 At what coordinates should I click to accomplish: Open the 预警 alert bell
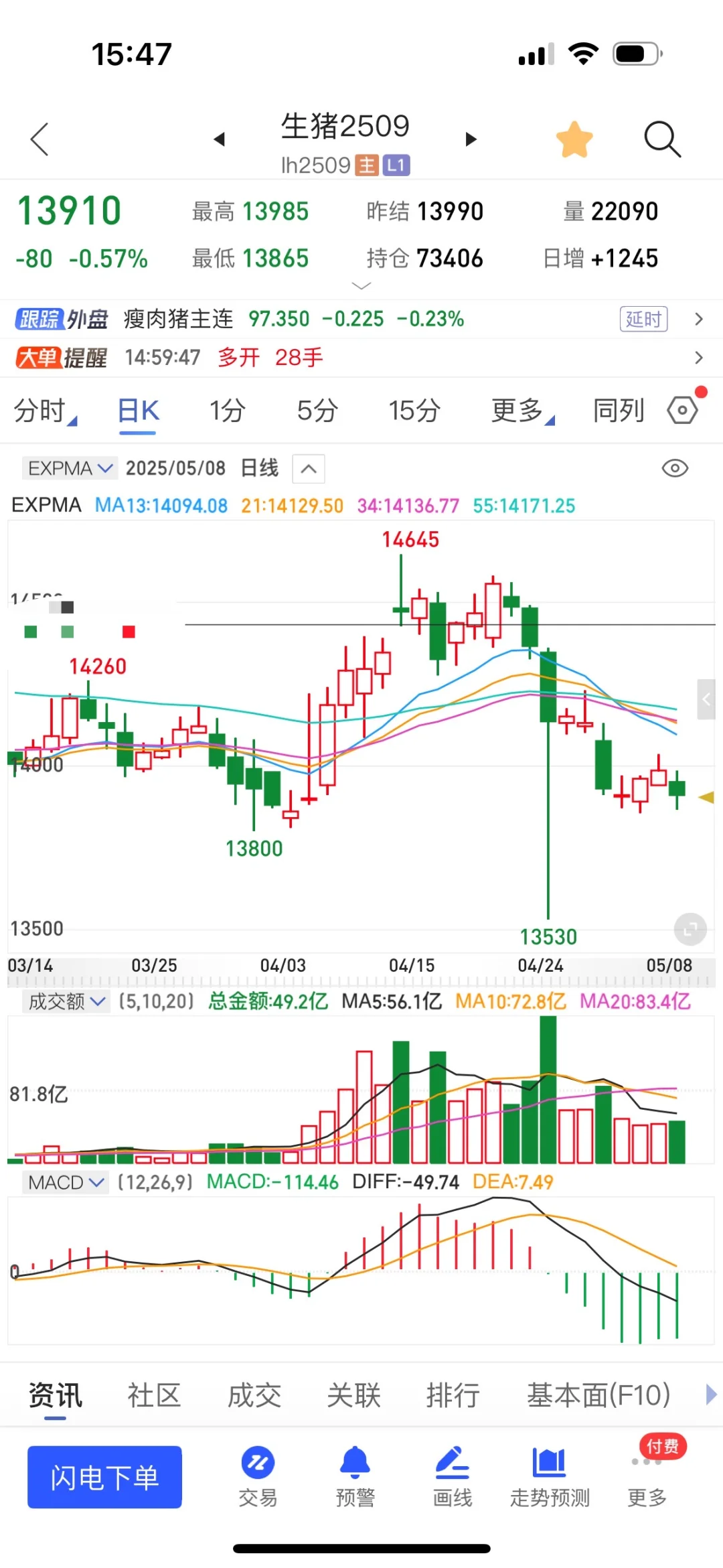click(x=355, y=1478)
